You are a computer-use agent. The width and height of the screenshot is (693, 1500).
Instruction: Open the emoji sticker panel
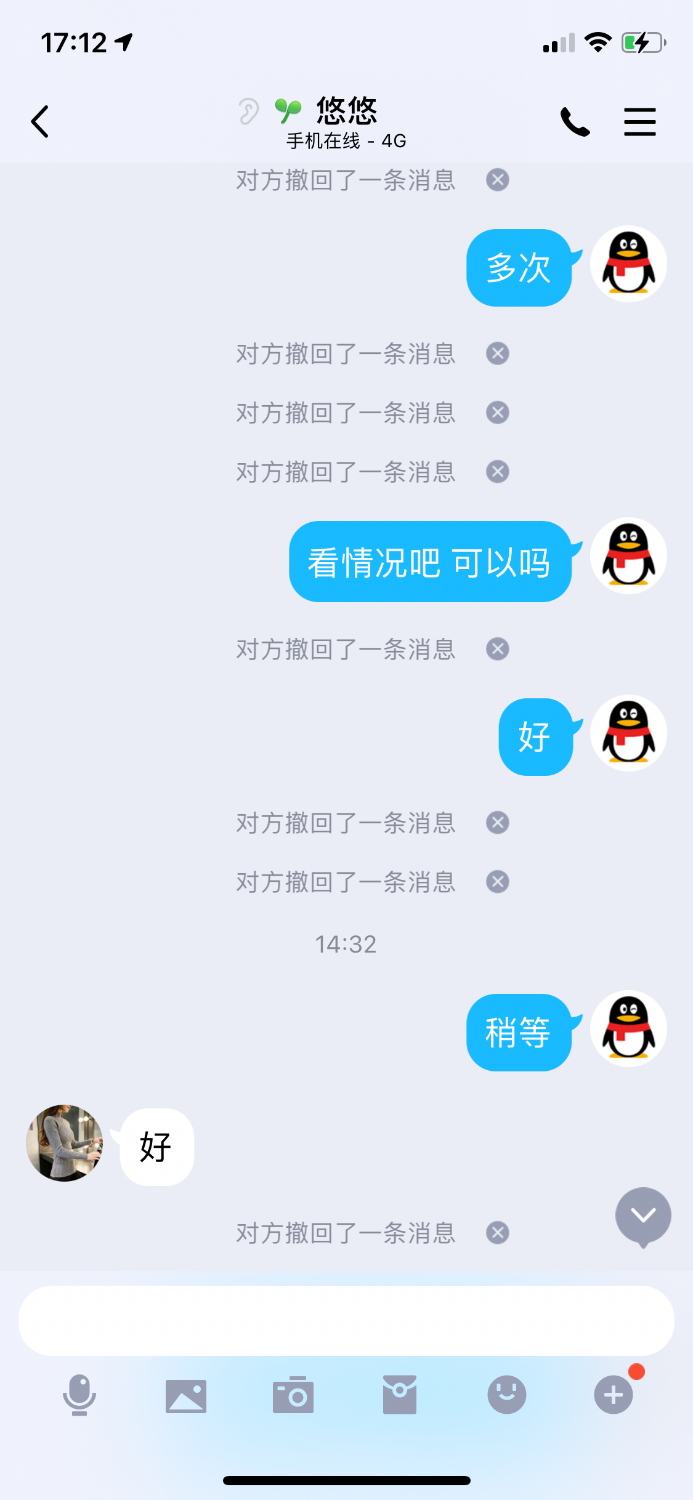[507, 1394]
